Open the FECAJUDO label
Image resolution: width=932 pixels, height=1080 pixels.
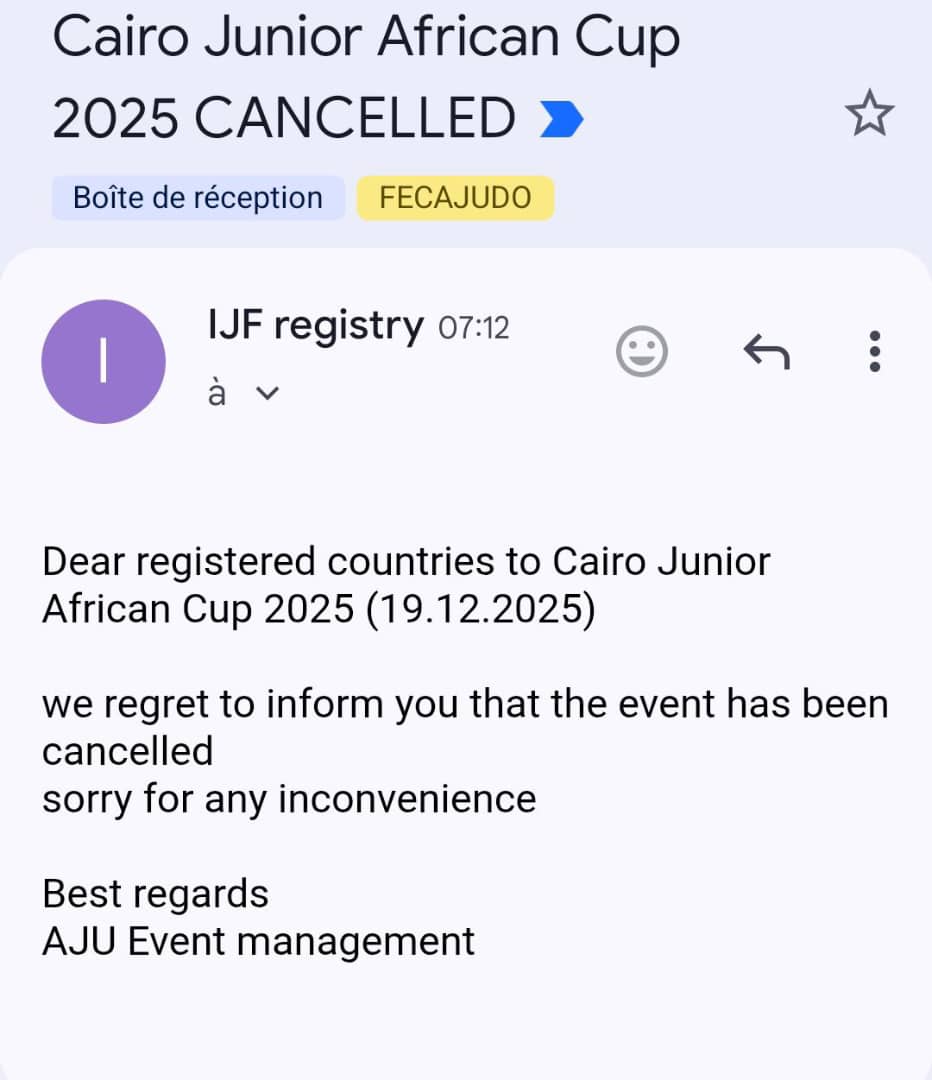coord(455,198)
